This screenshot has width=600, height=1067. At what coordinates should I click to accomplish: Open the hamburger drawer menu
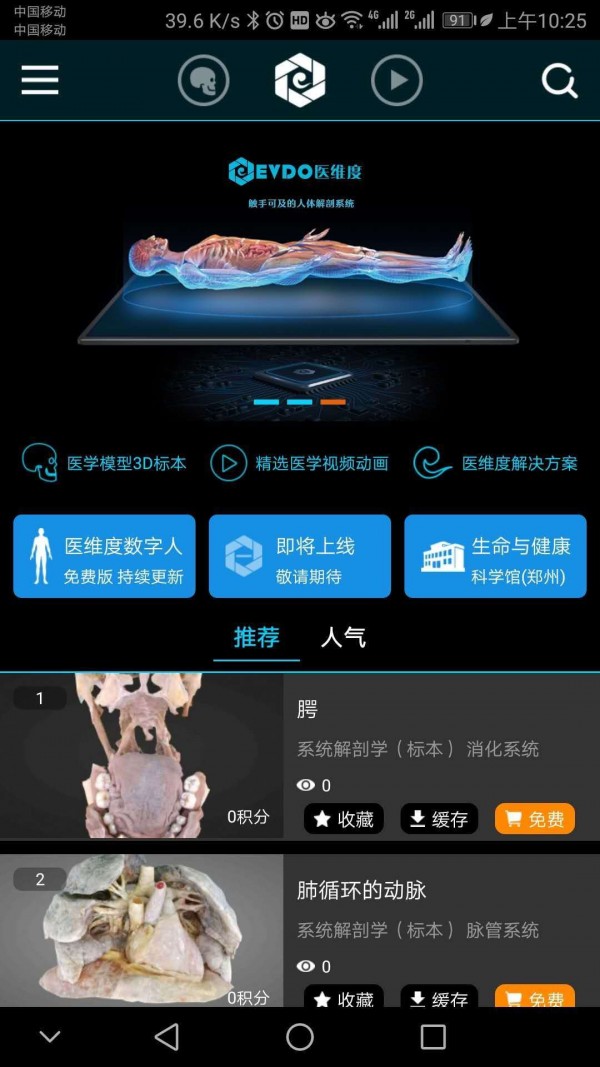click(40, 80)
